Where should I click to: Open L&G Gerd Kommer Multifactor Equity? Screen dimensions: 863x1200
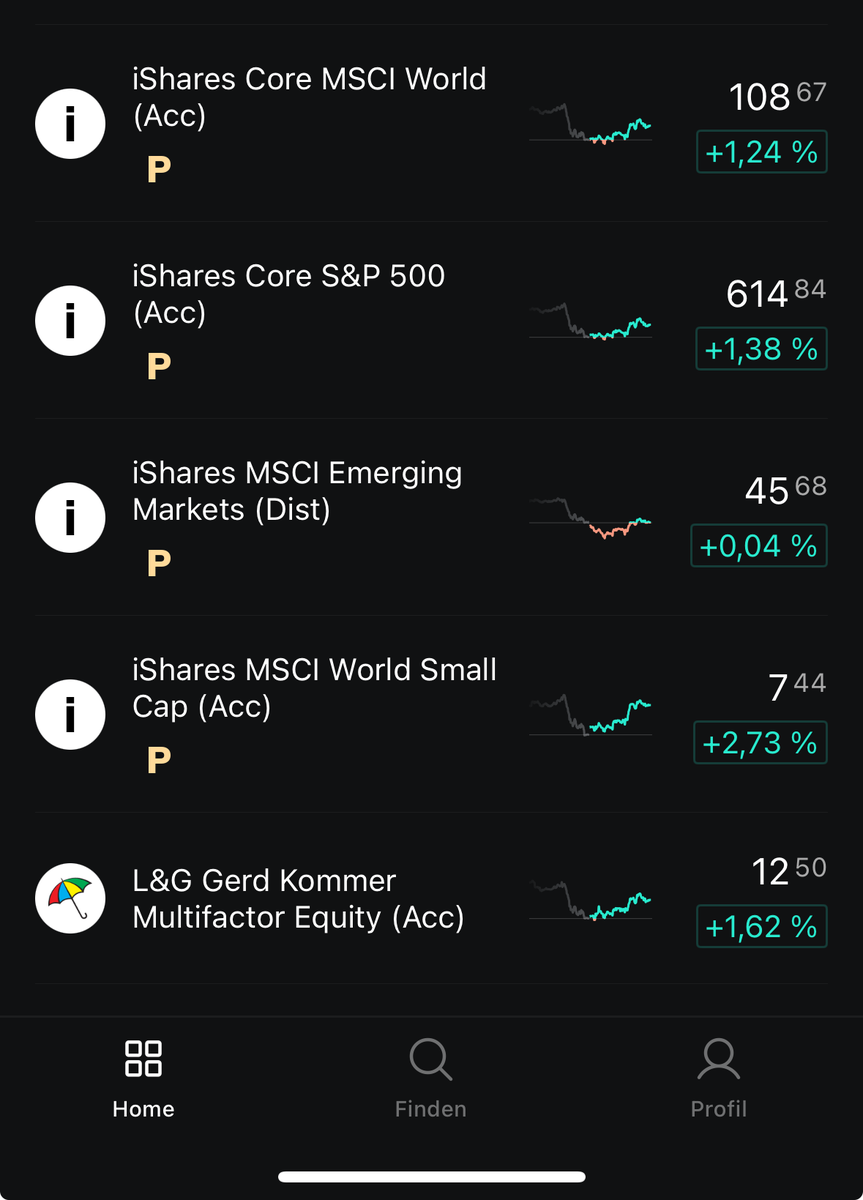298,899
